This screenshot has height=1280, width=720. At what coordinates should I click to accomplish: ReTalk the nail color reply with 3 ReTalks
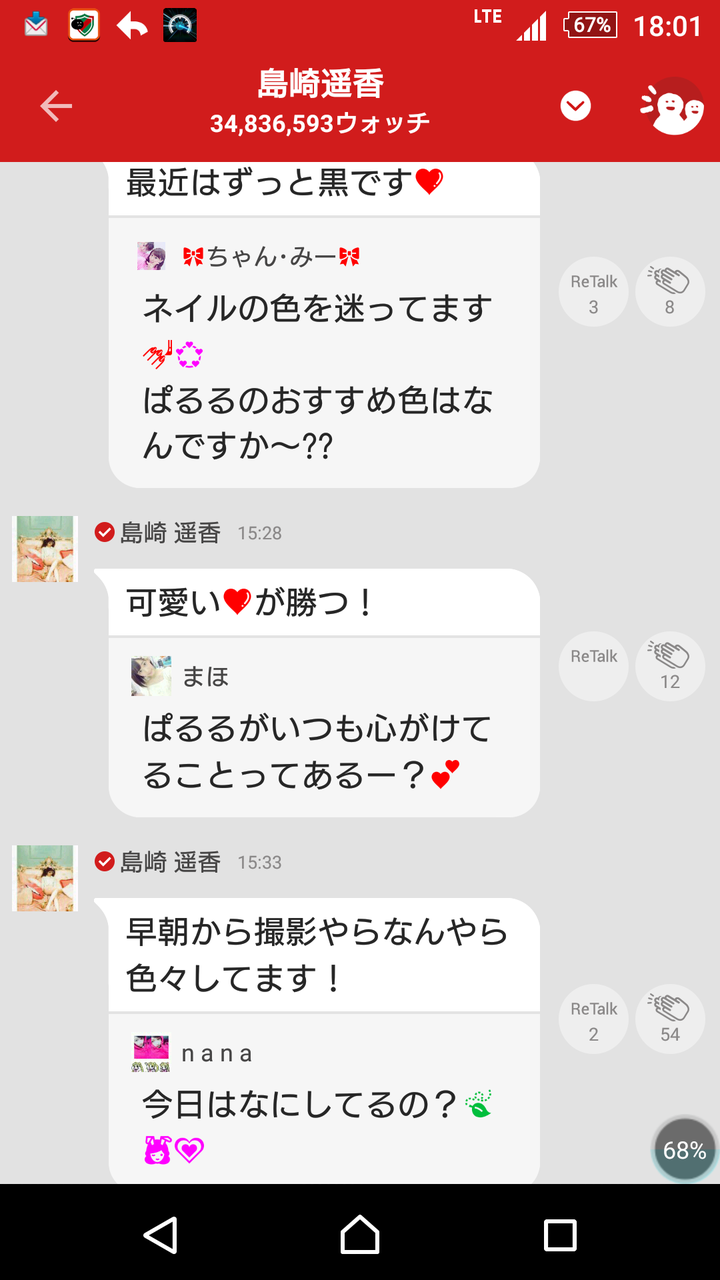coord(594,293)
